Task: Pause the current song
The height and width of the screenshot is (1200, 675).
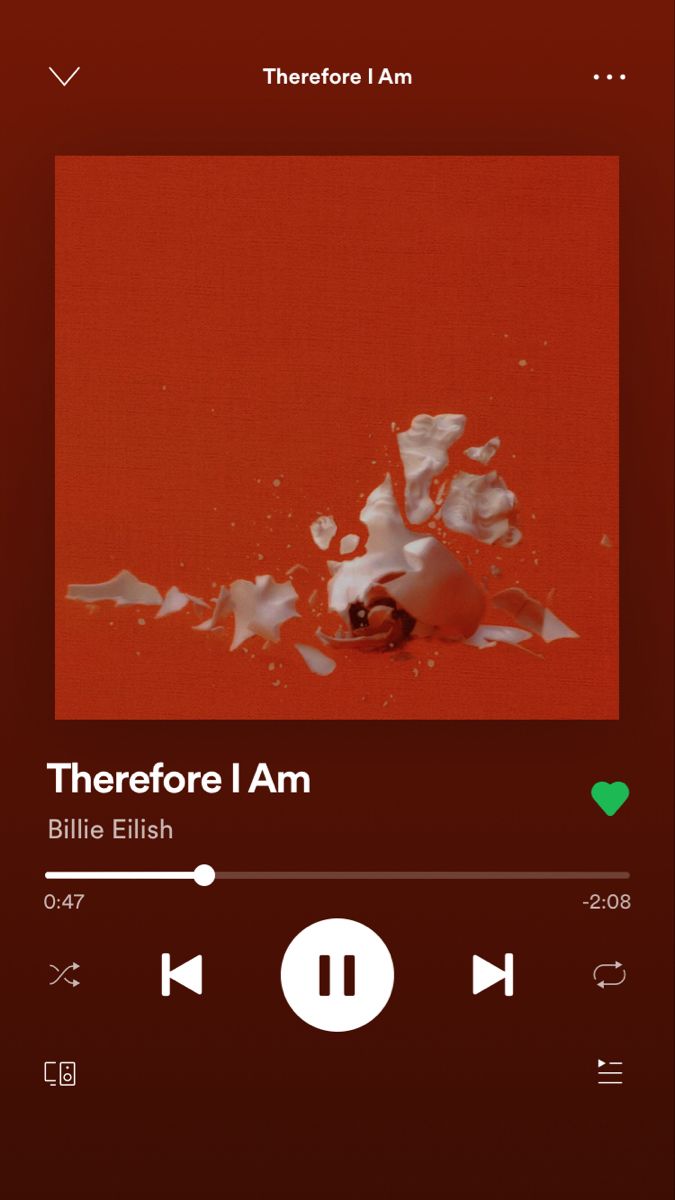Action: point(337,975)
